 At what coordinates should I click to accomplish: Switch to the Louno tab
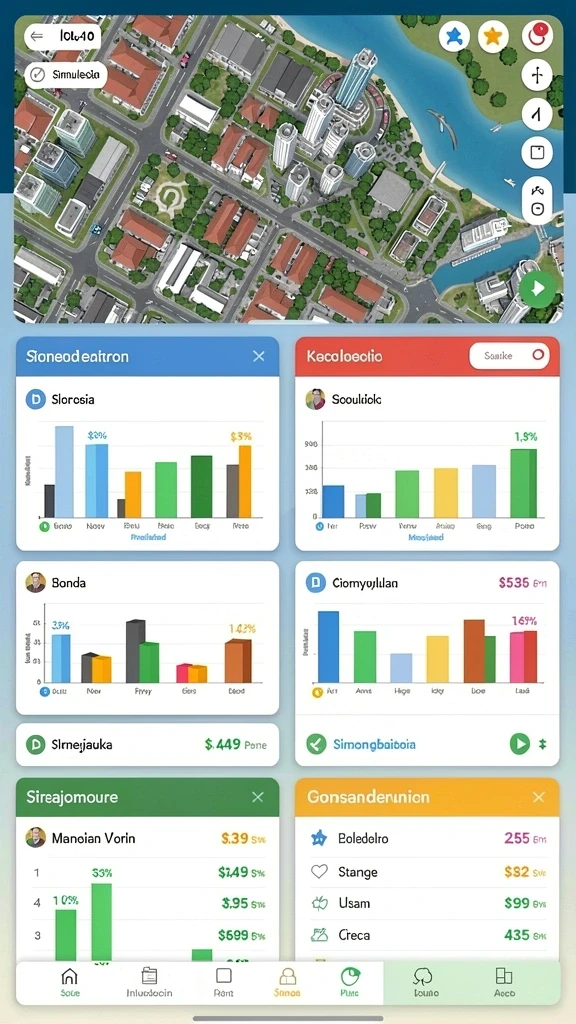423,982
